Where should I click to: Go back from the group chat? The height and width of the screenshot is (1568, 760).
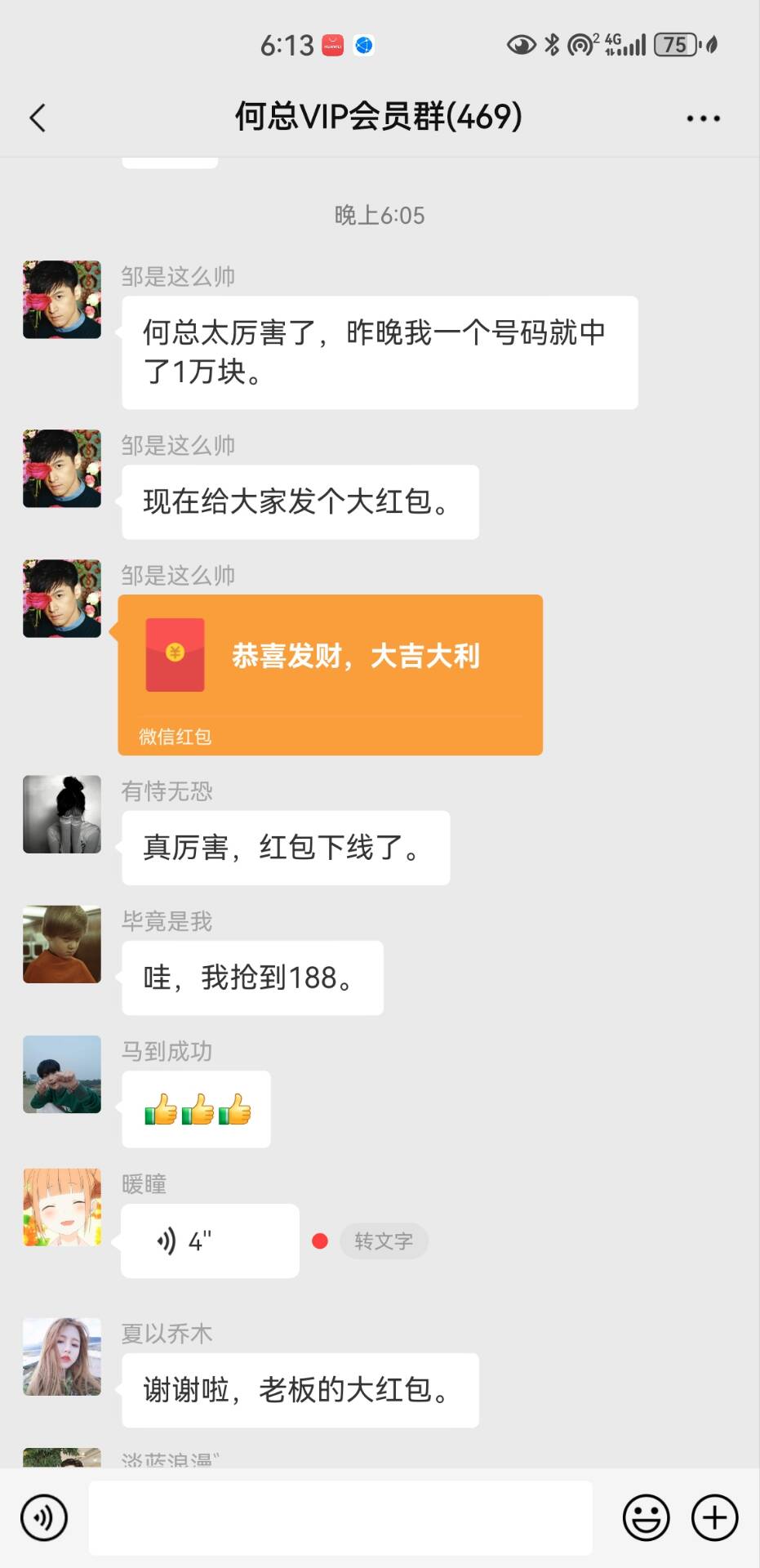(x=38, y=118)
